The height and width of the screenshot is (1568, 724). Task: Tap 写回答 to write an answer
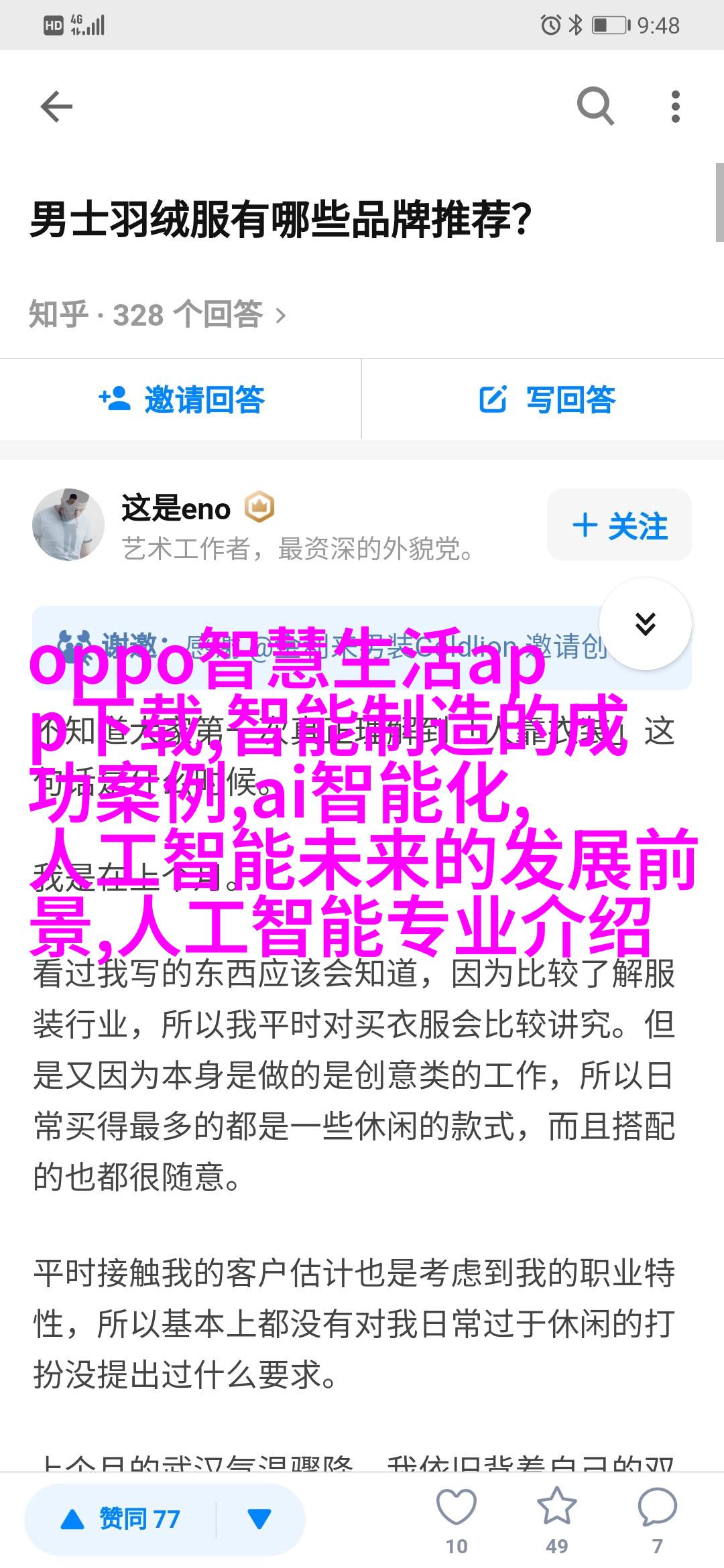pos(546,400)
